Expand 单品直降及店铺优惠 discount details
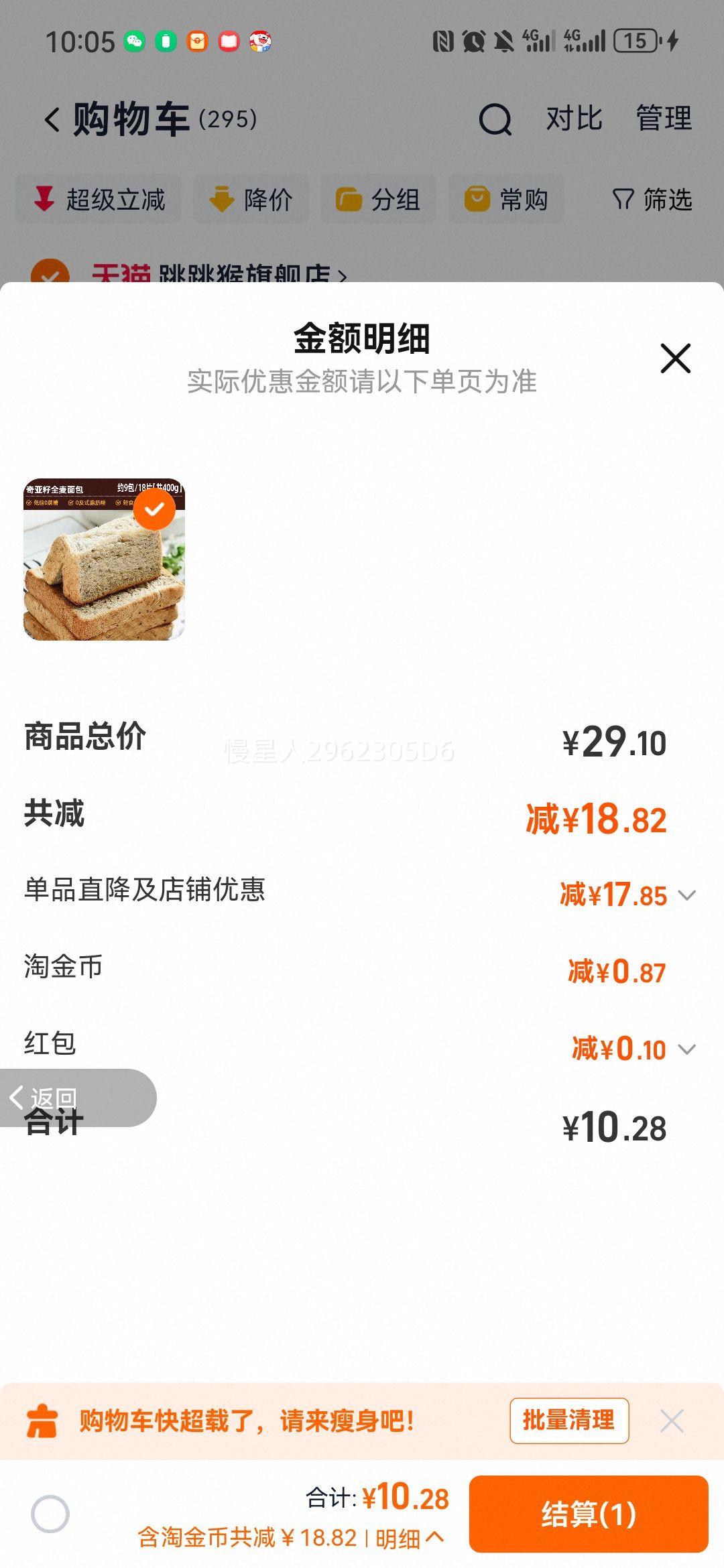 [686, 893]
